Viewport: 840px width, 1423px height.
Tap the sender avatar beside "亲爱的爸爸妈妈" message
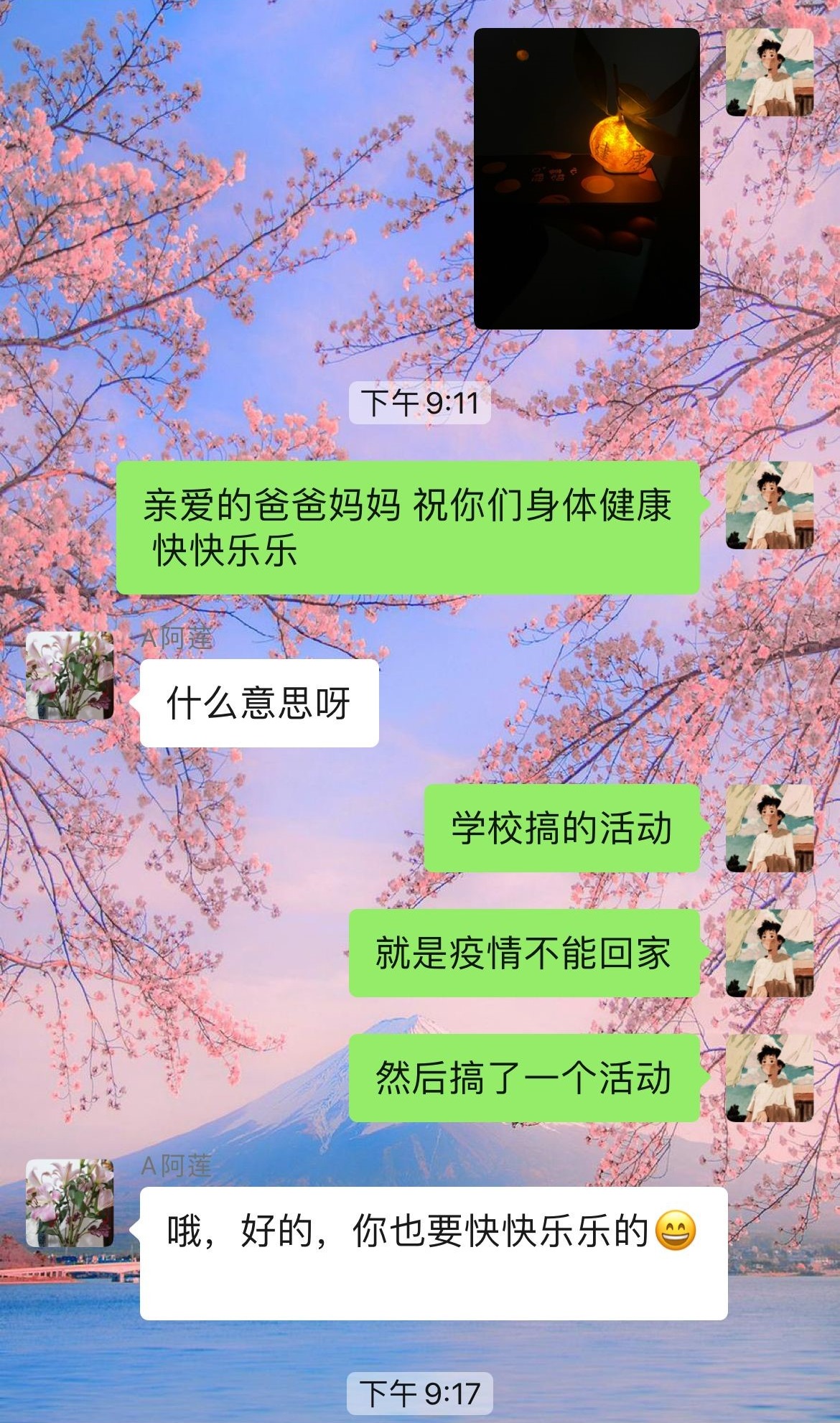coord(770,506)
